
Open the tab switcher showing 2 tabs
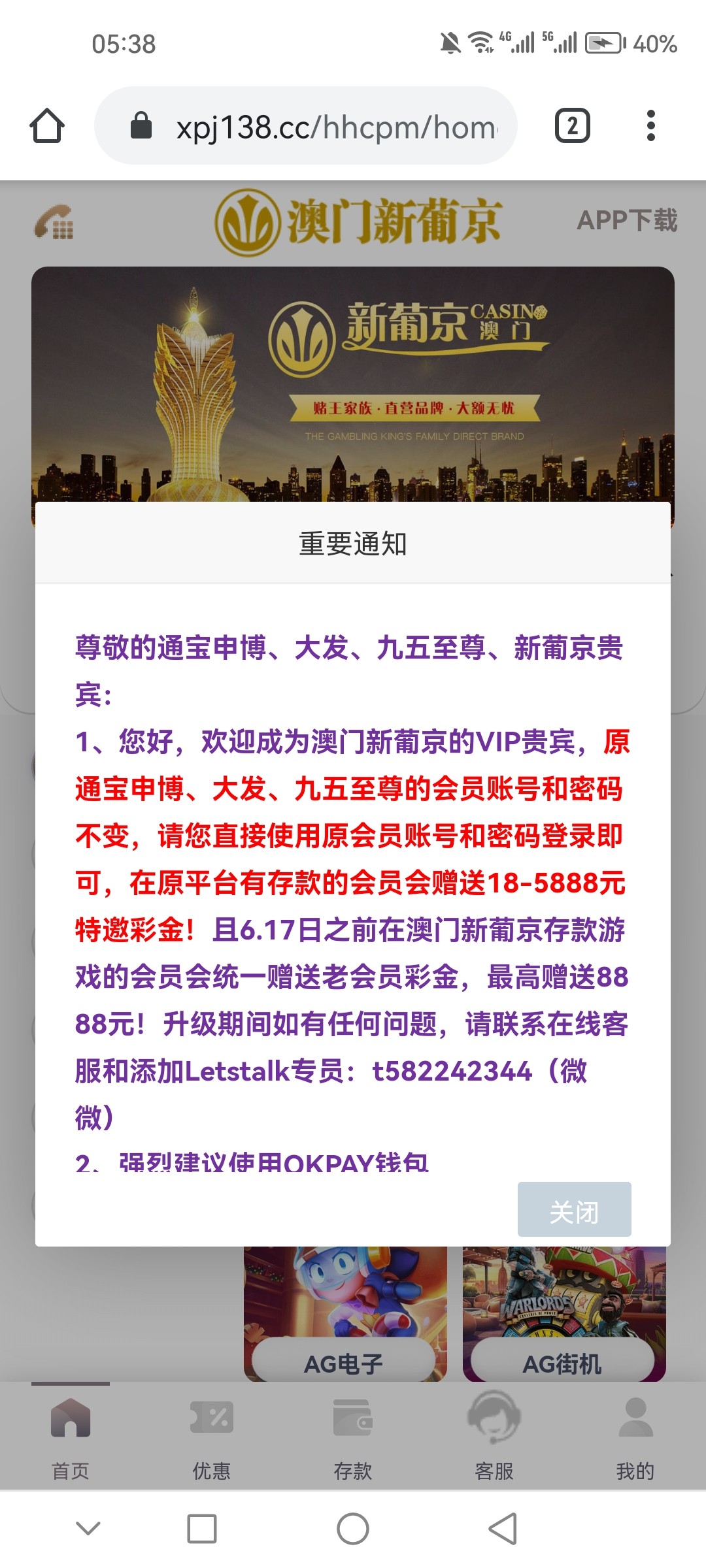[x=572, y=125]
